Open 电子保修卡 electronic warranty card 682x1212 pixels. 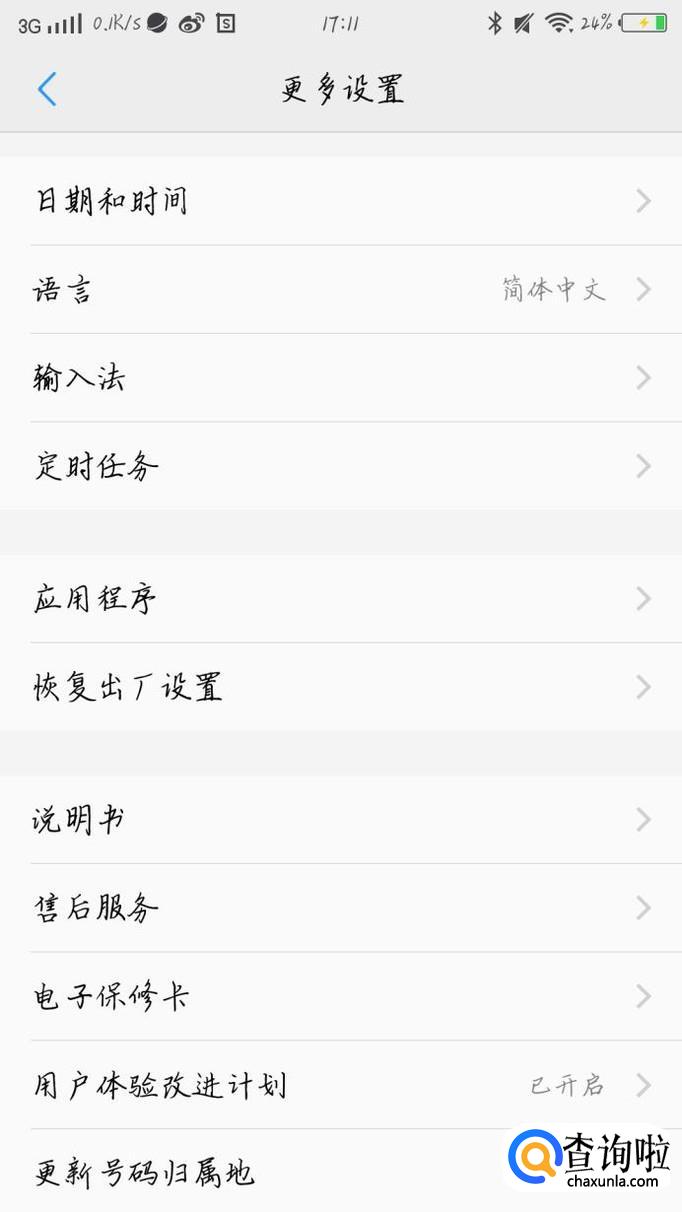pos(340,996)
